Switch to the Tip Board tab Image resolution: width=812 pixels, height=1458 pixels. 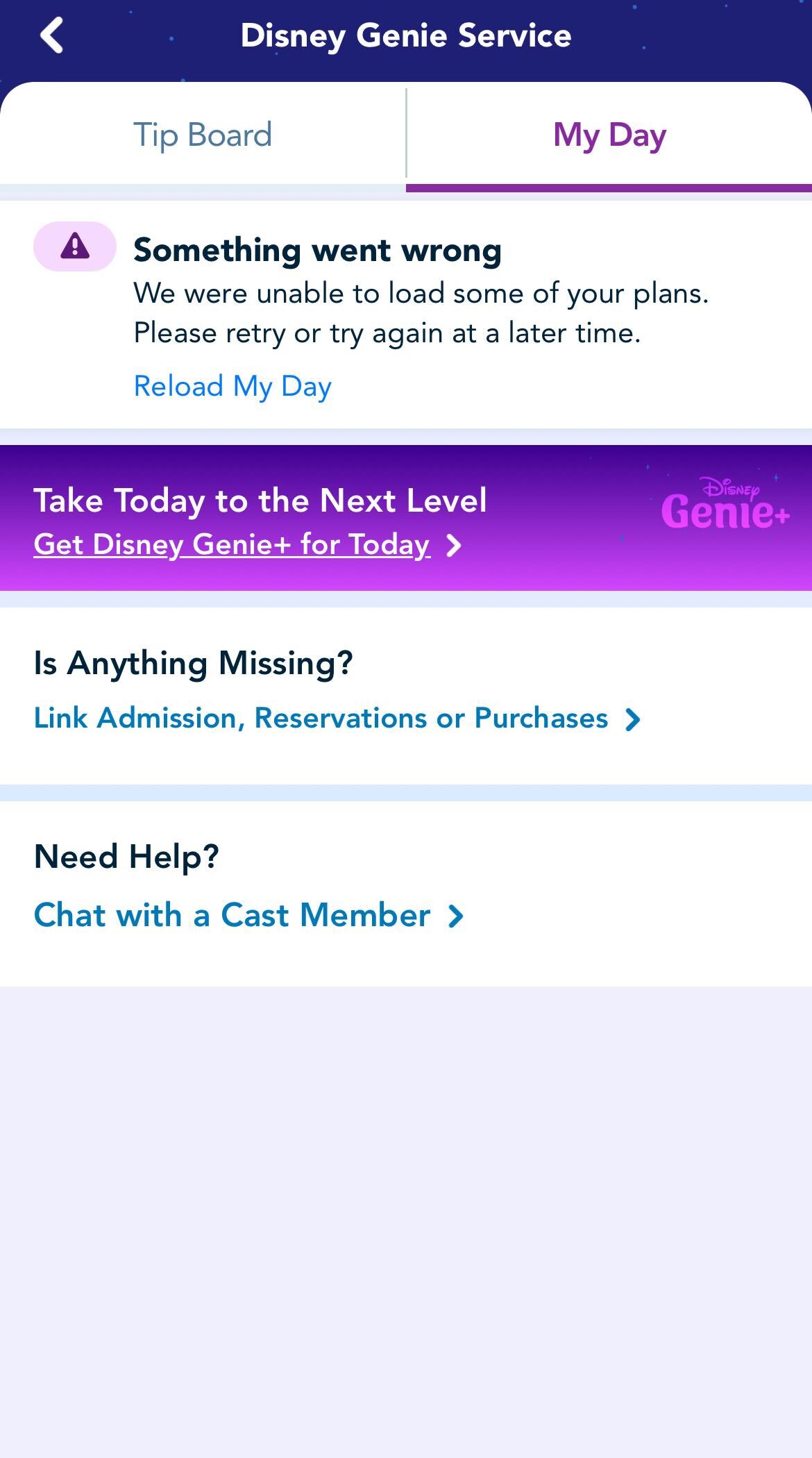[x=203, y=135]
